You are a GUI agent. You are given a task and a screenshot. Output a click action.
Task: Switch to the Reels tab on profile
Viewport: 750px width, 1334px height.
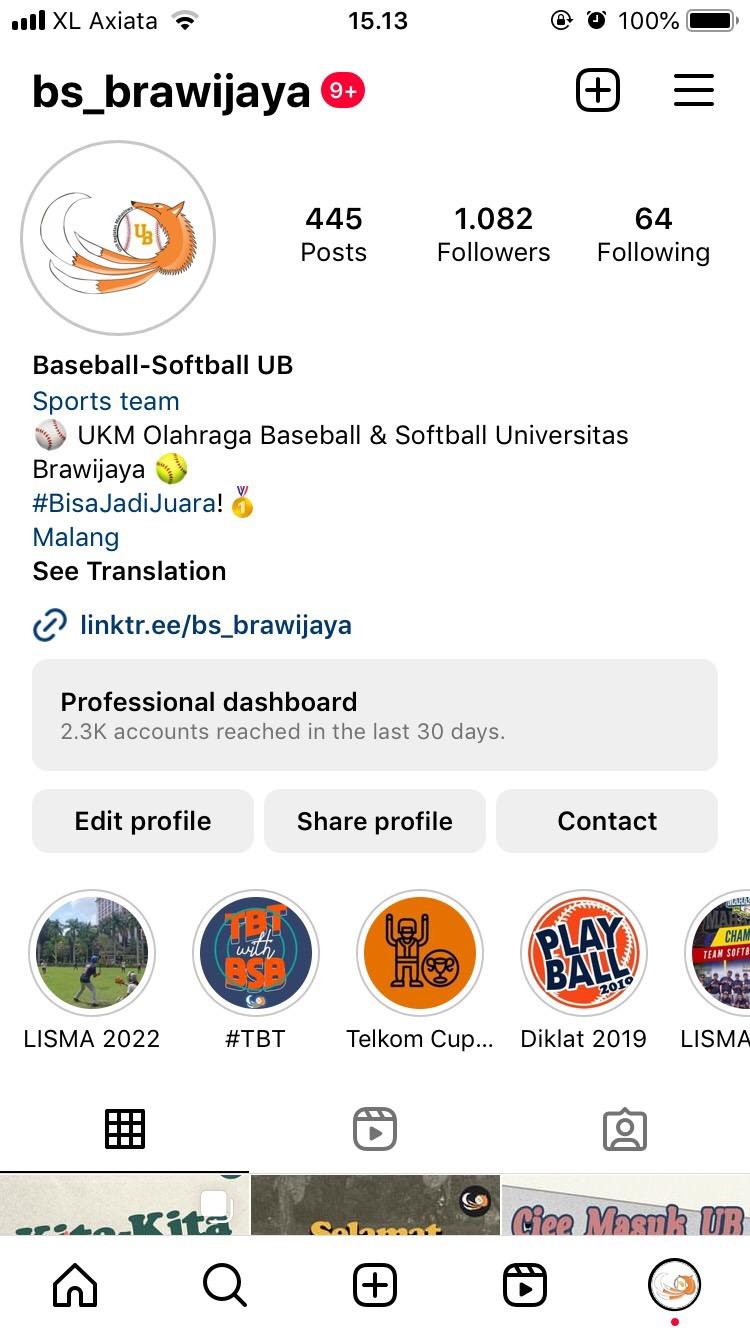click(x=375, y=1130)
